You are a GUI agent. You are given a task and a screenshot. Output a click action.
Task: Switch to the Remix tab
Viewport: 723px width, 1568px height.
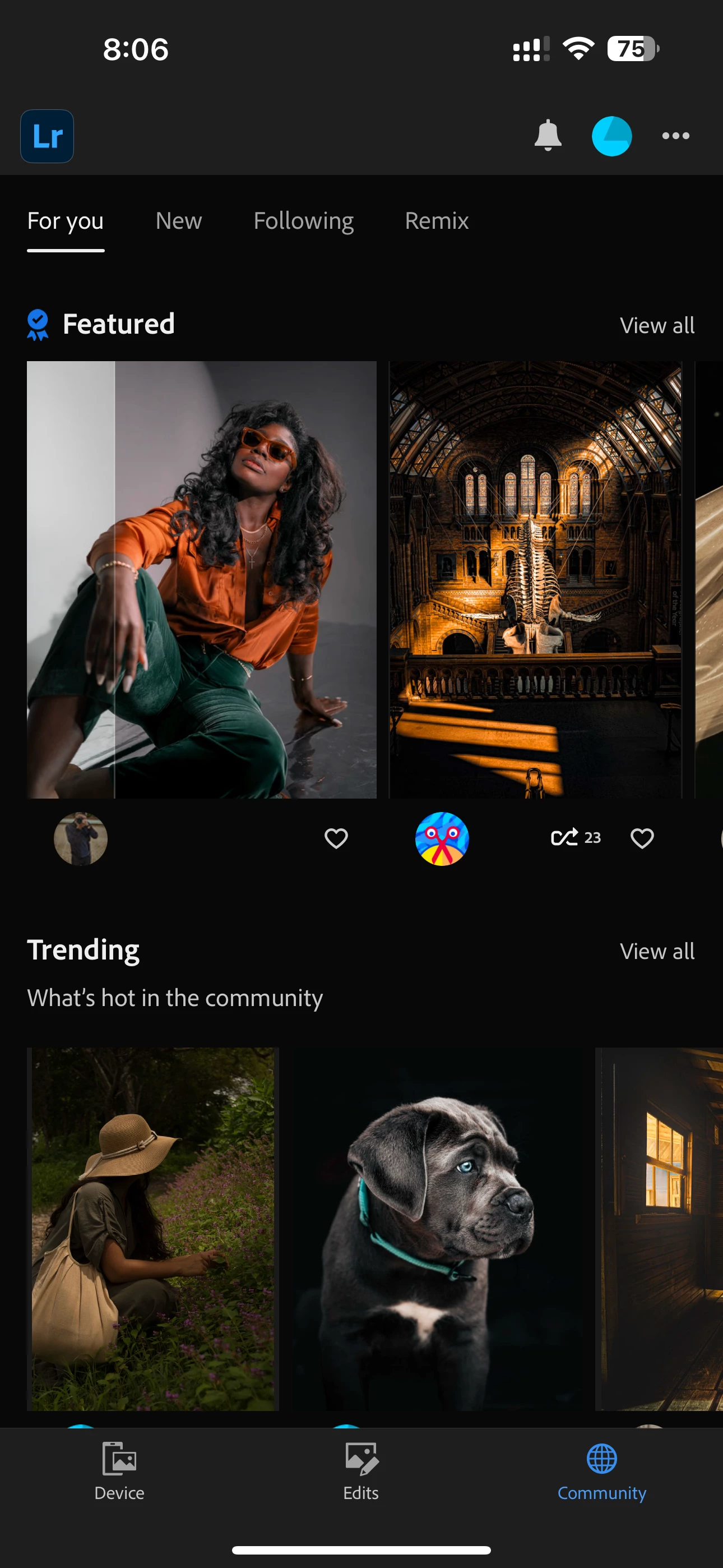click(x=437, y=221)
